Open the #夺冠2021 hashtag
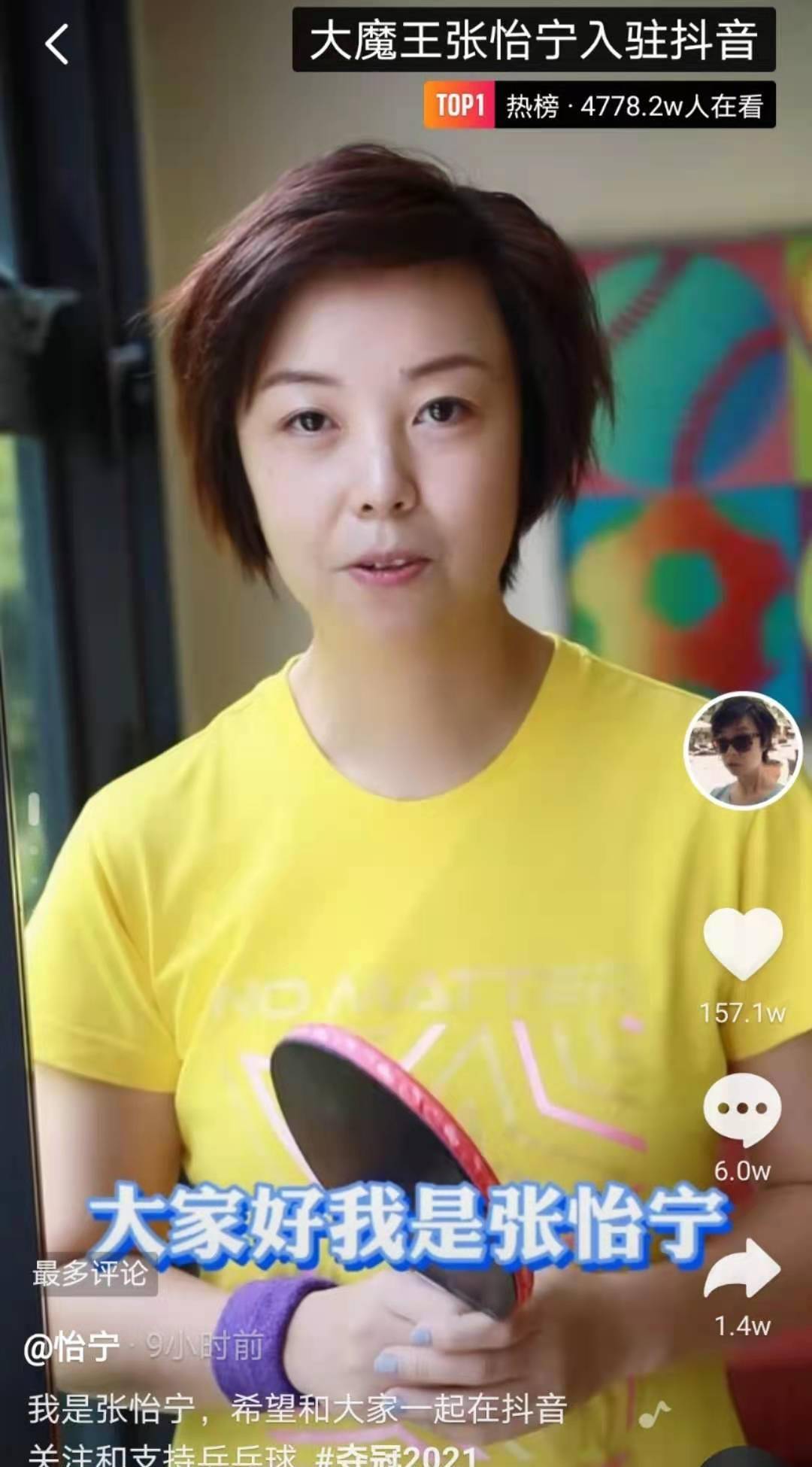This screenshot has width=812, height=1467. click(397, 1455)
